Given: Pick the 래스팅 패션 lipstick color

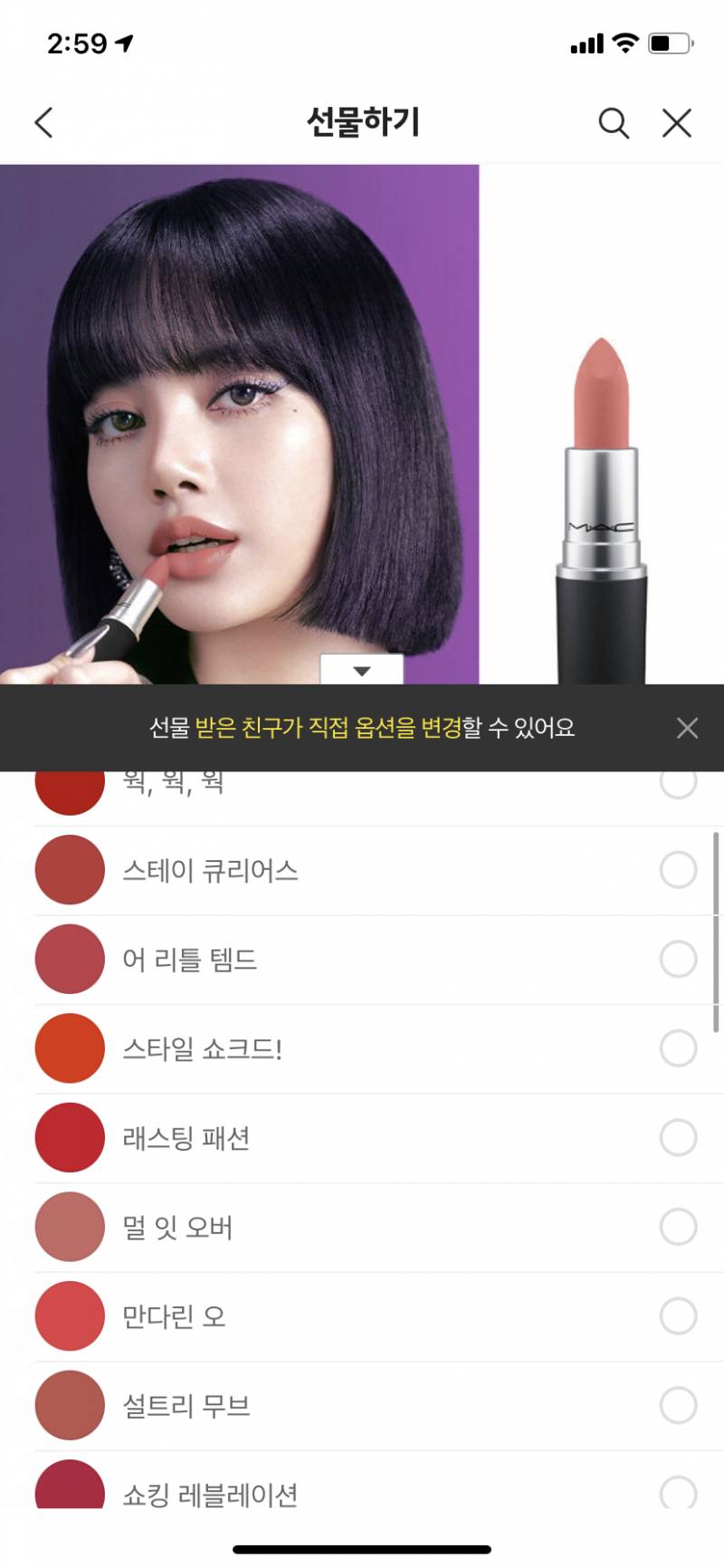Looking at the screenshot, I should tap(678, 1137).
